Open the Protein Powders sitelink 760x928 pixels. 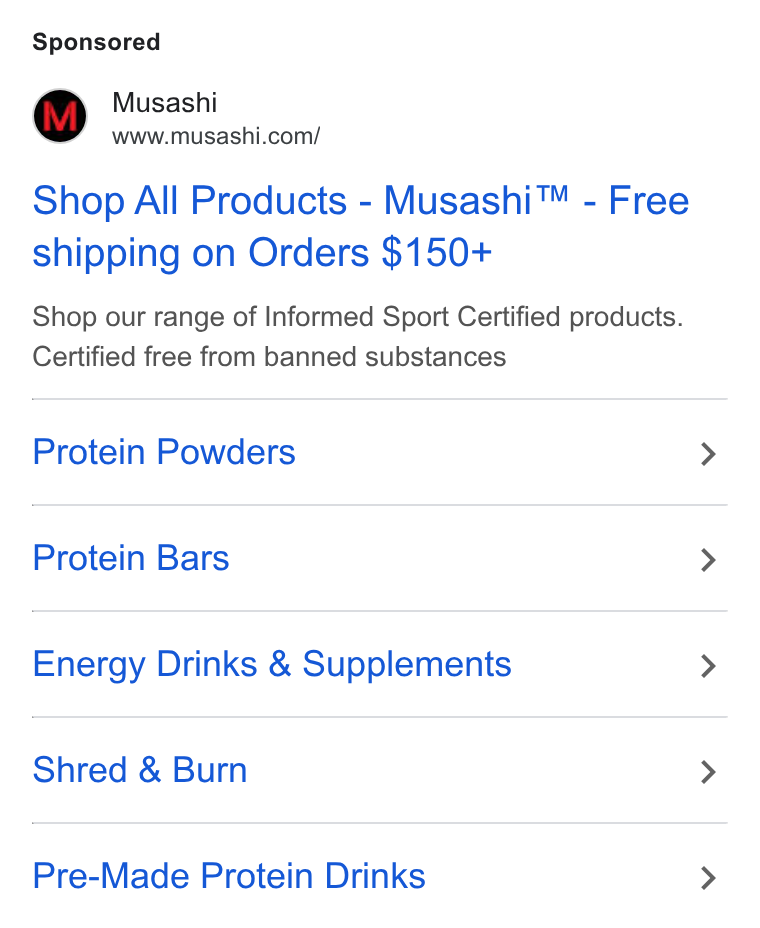click(379, 453)
